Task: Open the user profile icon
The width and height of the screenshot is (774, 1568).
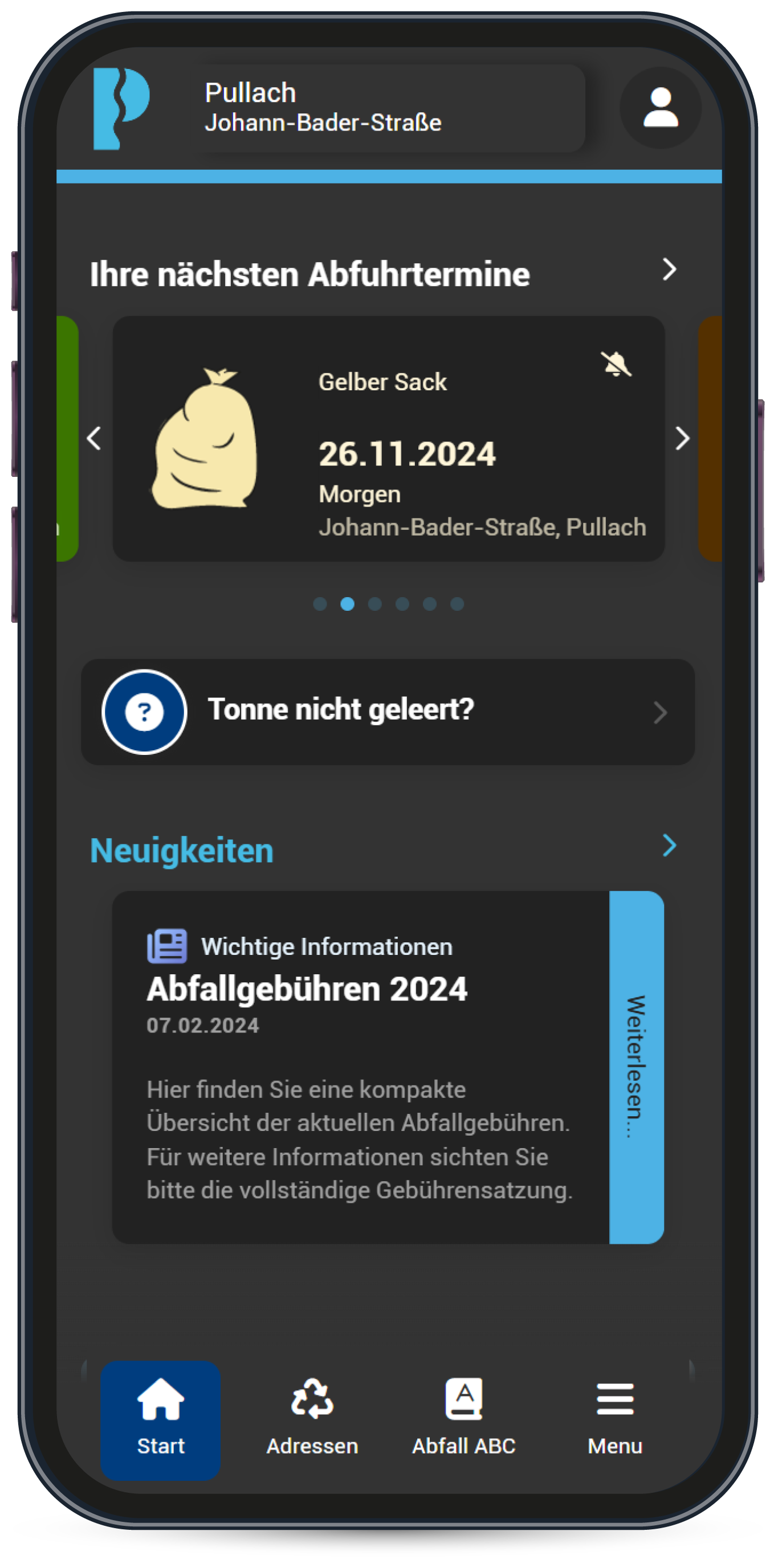Action: (x=660, y=108)
